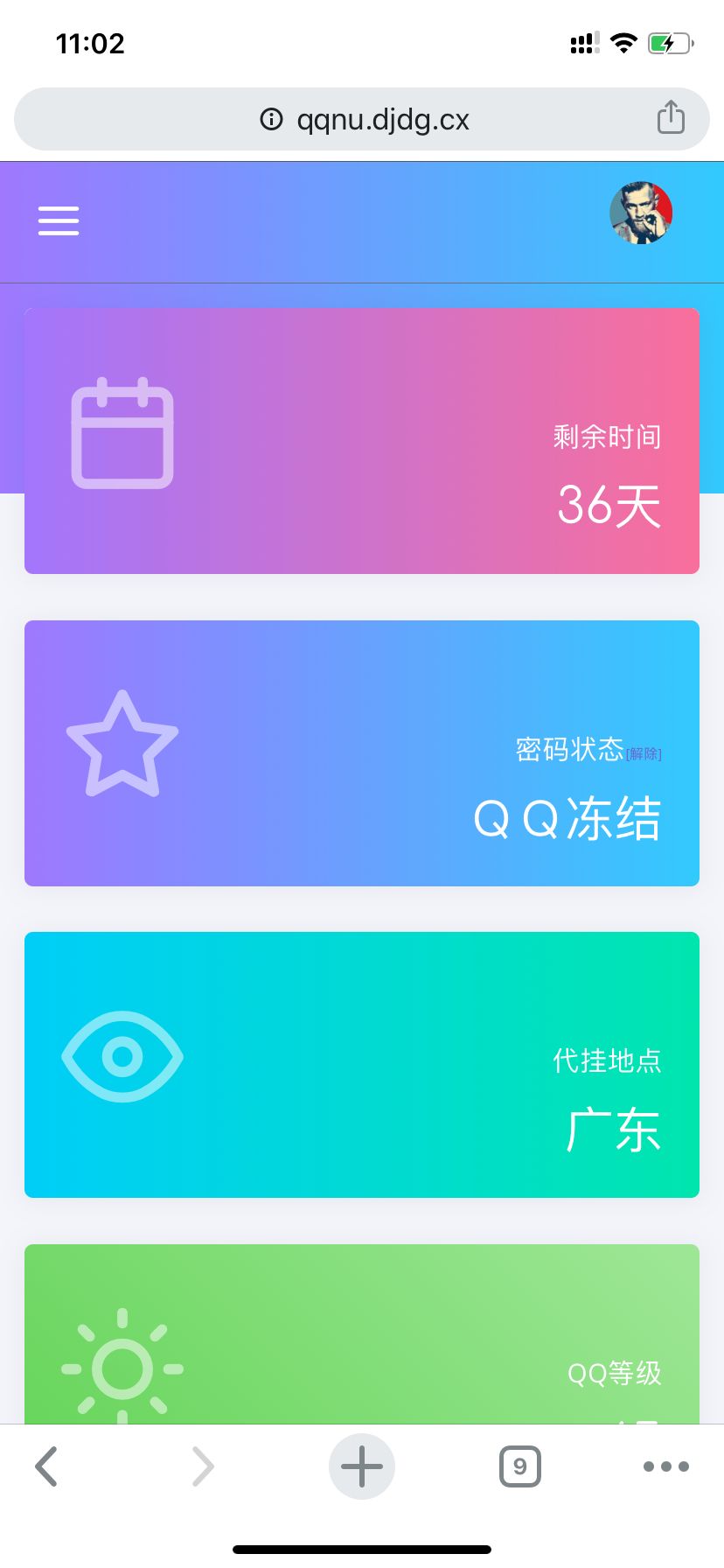Viewport: 724px width, 1568px height.
Task: View site info for qqnu.djdg.cx
Action: (272, 119)
